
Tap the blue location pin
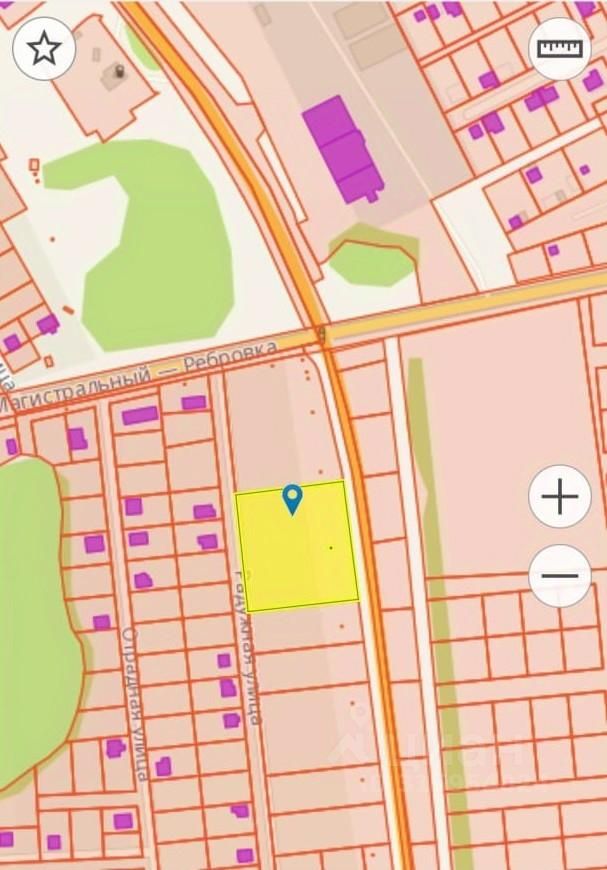(293, 498)
